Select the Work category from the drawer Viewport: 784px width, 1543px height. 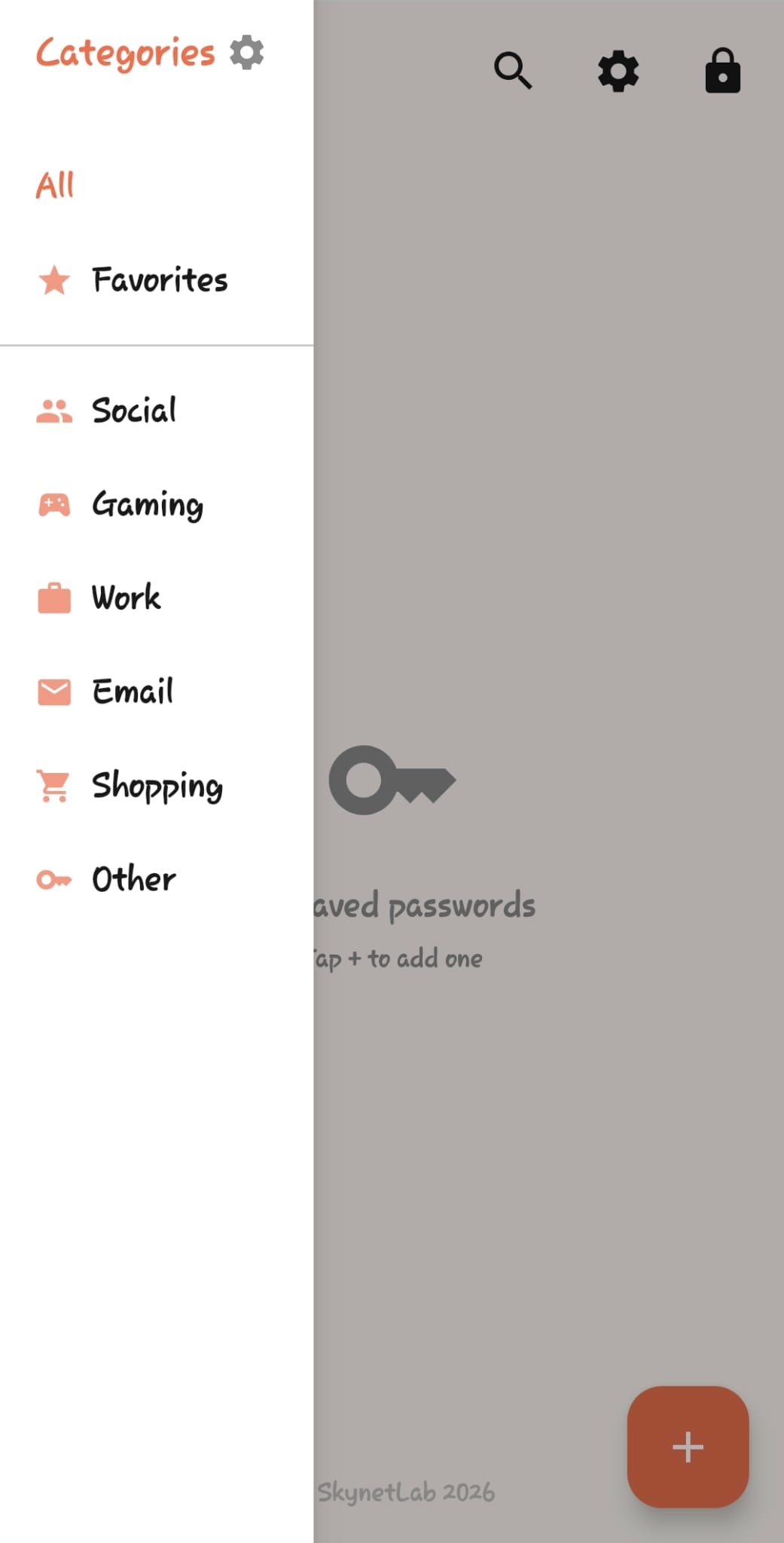click(x=125, y=597)
